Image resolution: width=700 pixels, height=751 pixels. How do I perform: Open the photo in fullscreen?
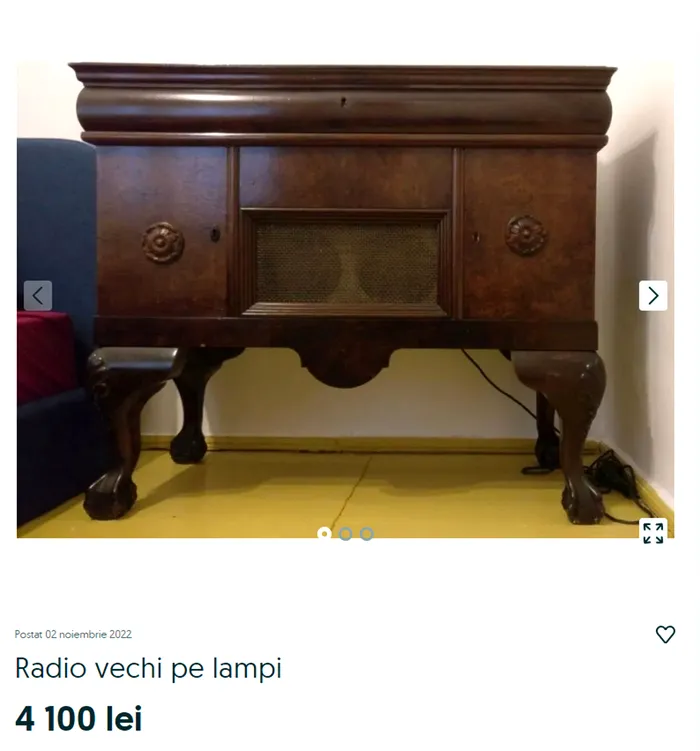[653, 532]
